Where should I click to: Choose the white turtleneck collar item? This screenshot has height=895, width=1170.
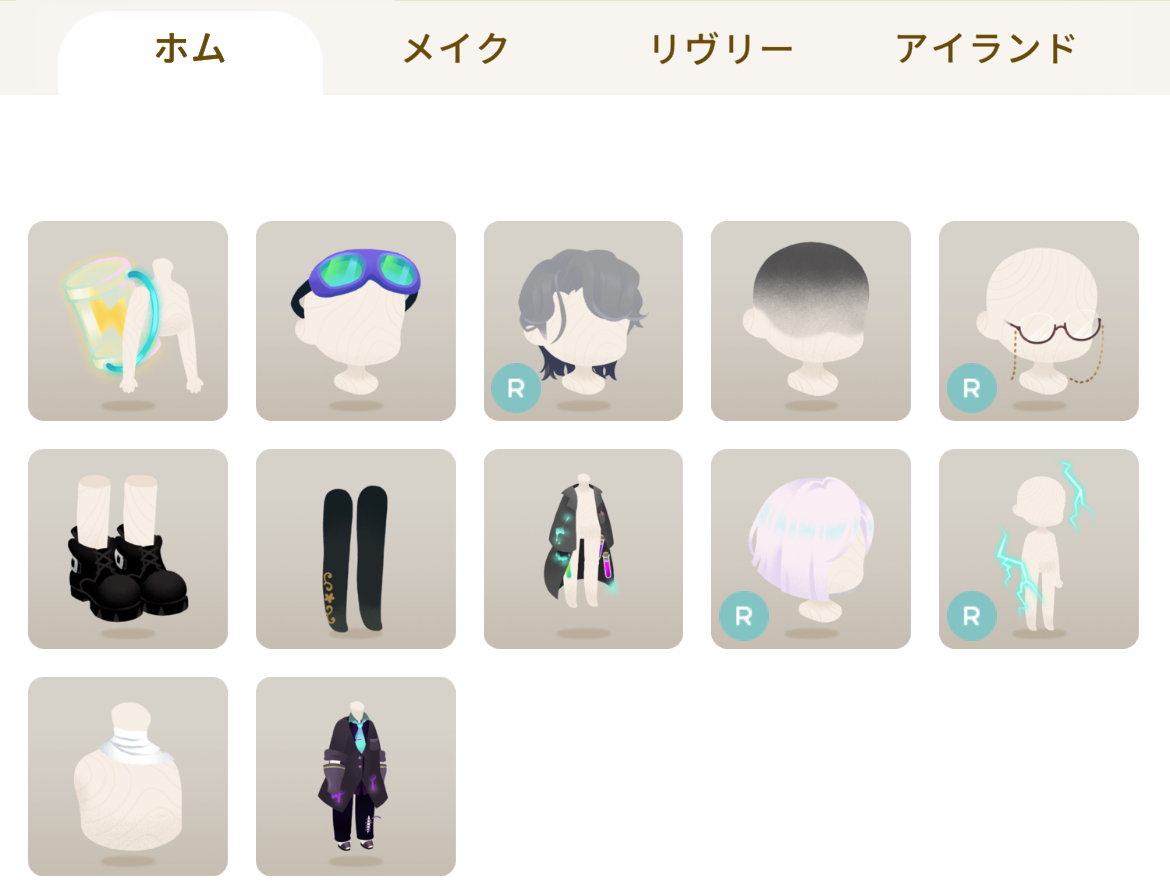point(128,777)
